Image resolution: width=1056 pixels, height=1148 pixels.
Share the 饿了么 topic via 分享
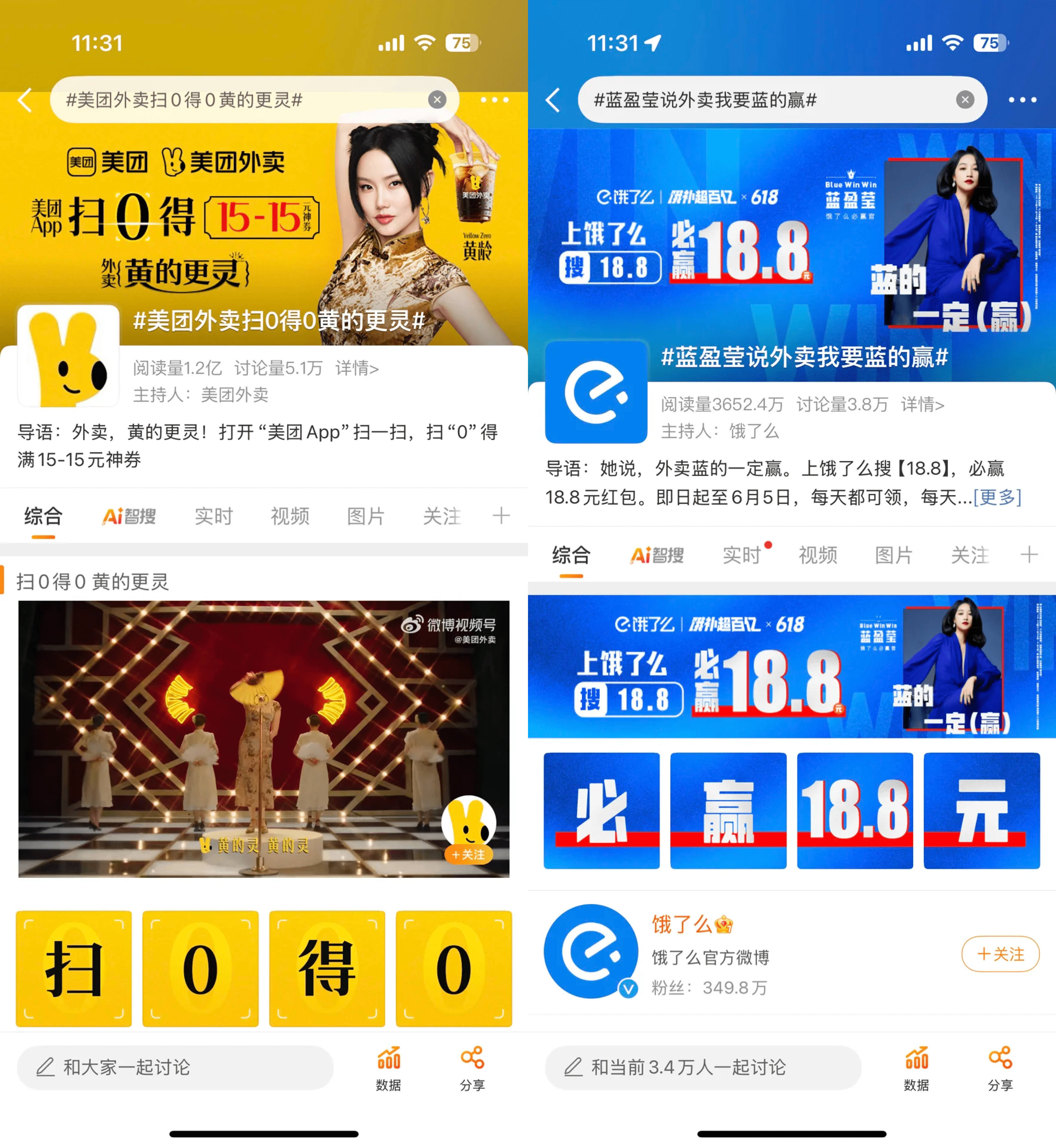(x=1001, y=1067)
